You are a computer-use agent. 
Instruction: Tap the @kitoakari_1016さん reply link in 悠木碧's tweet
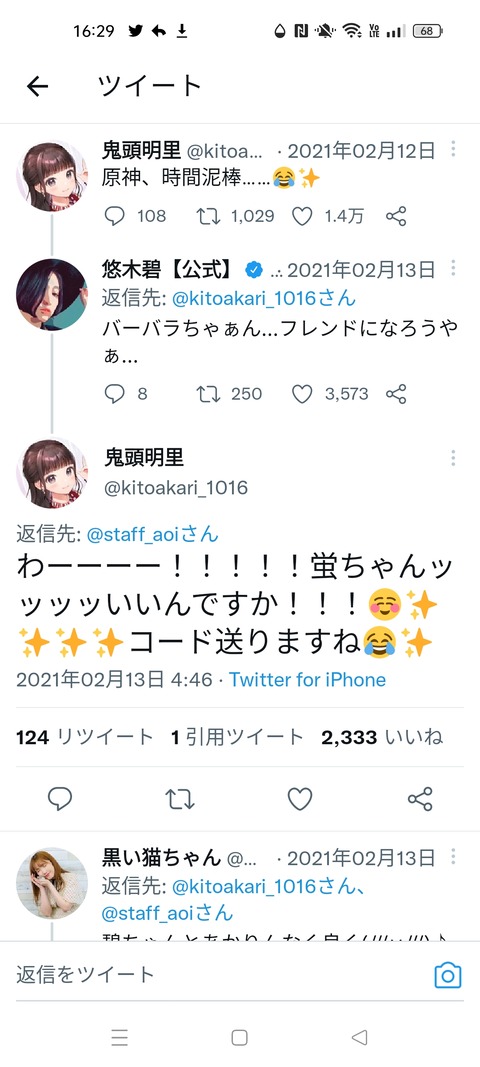coord(263,298)
